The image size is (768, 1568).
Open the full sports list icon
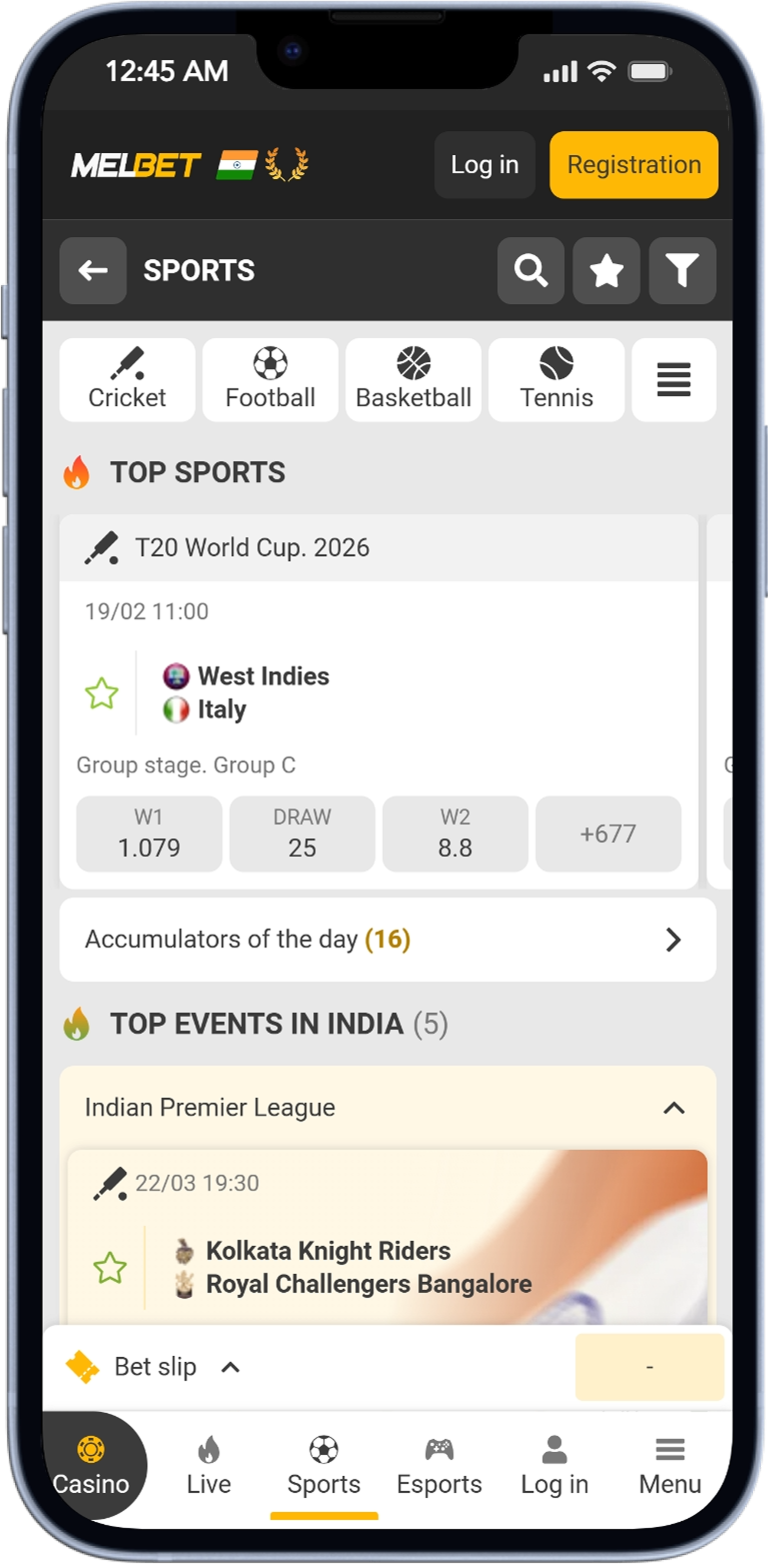[674, 379]
